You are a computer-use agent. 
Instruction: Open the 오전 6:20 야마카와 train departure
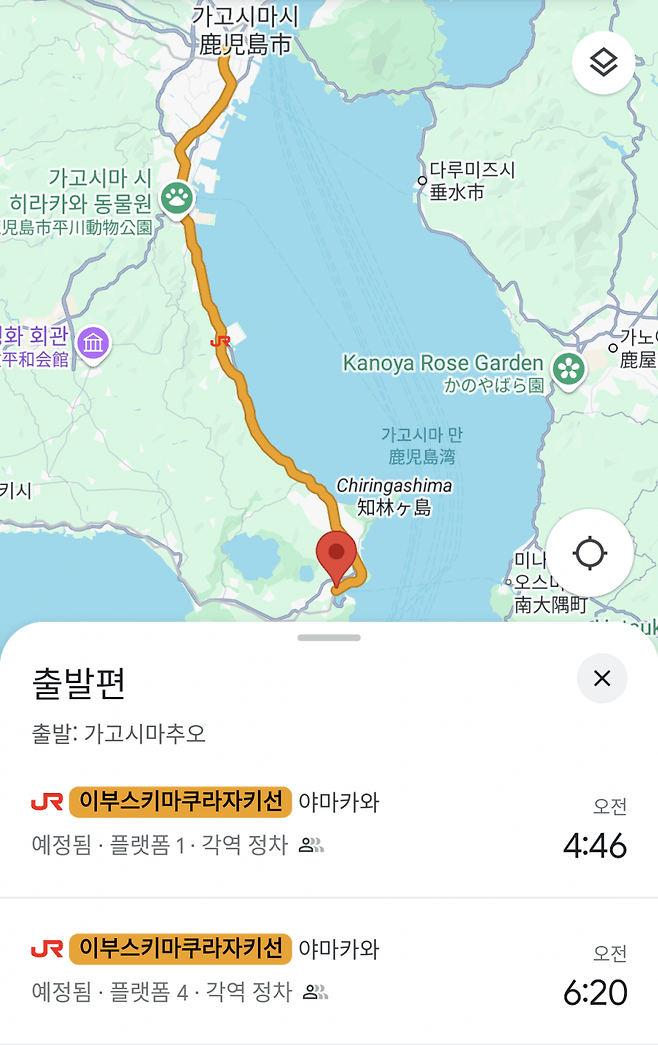coord(329,970)
